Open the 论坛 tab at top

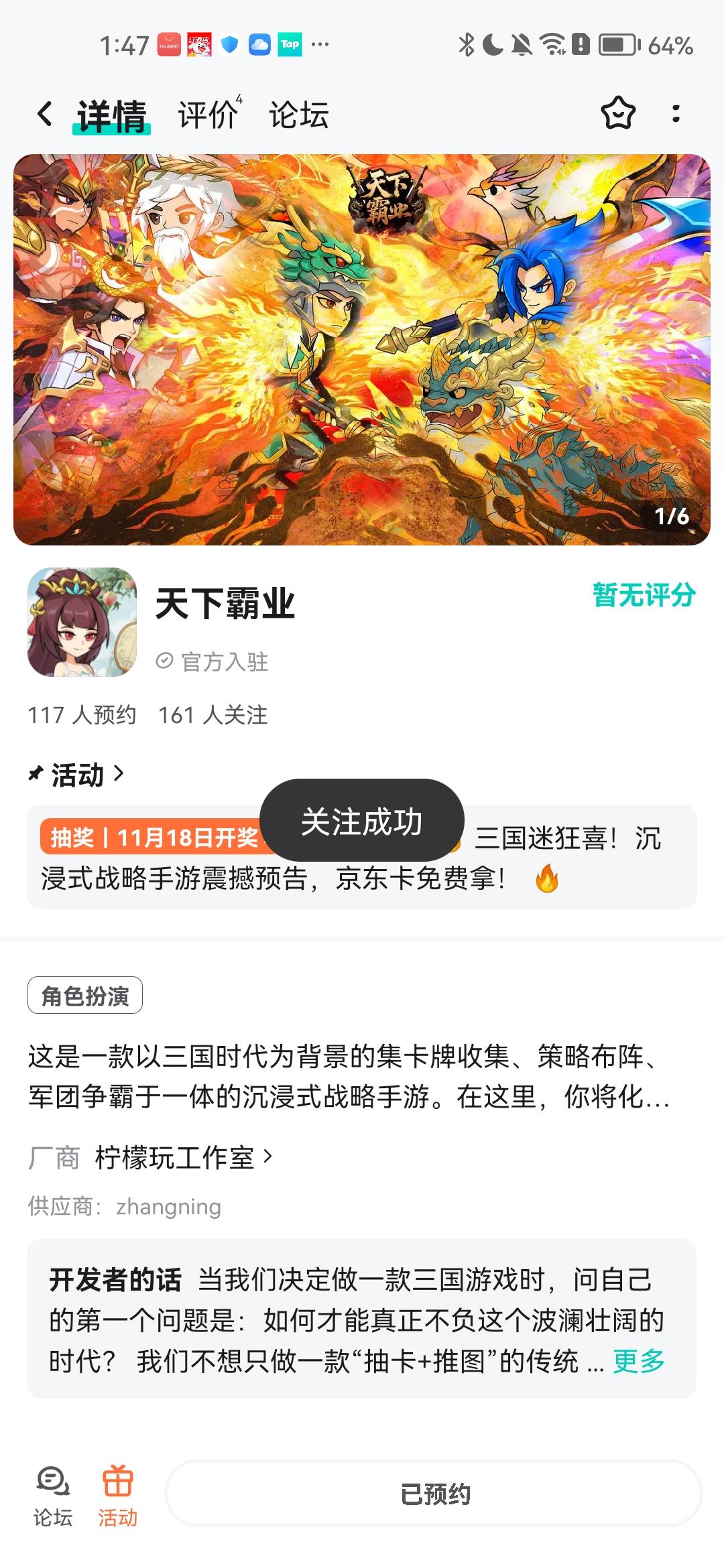click(299, 115)
